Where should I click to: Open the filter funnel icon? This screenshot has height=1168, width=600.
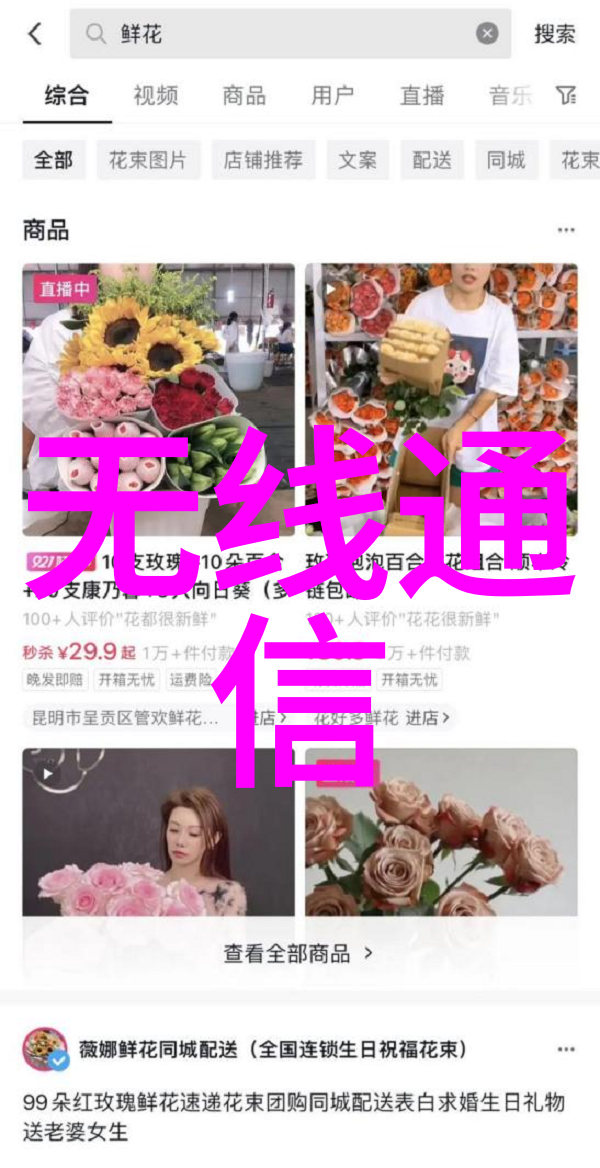[x=567, y=96]
